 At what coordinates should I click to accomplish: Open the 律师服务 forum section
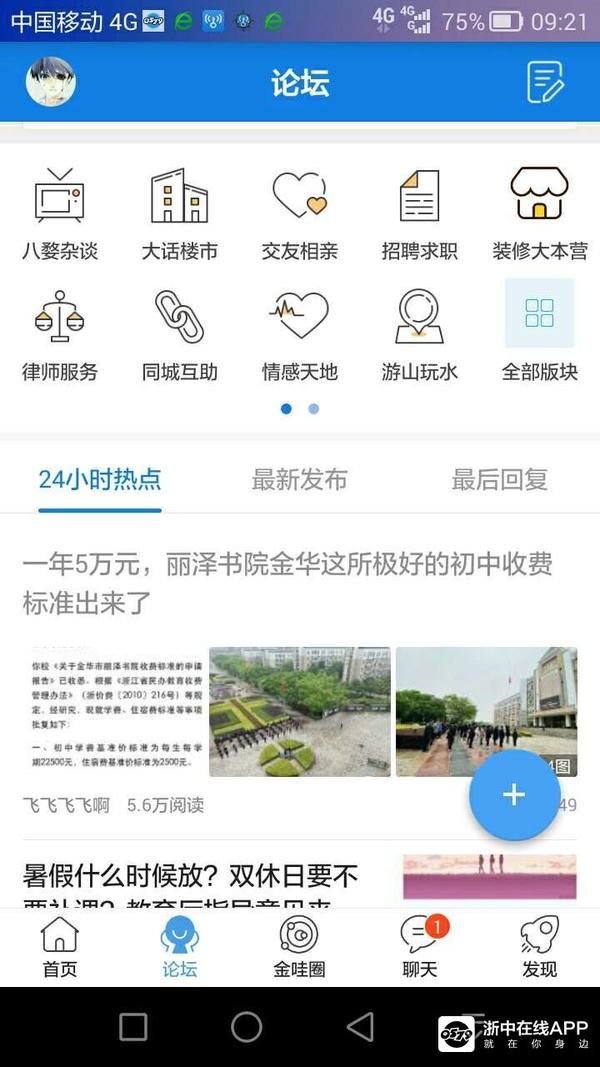pyautogui.click(x=60, y=335)
